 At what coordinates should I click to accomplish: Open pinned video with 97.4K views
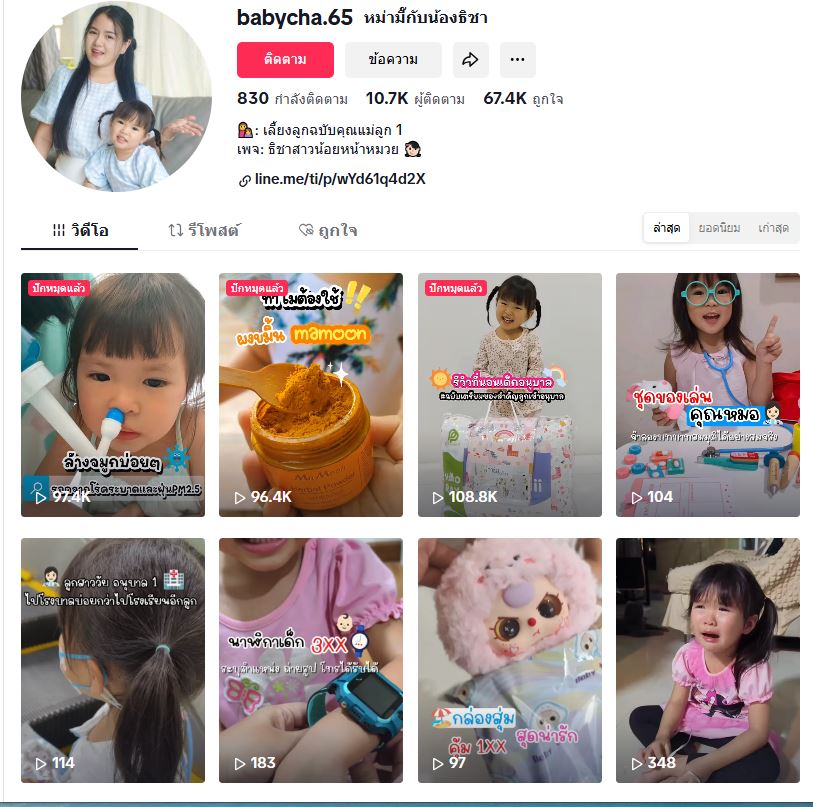[113, 394]
